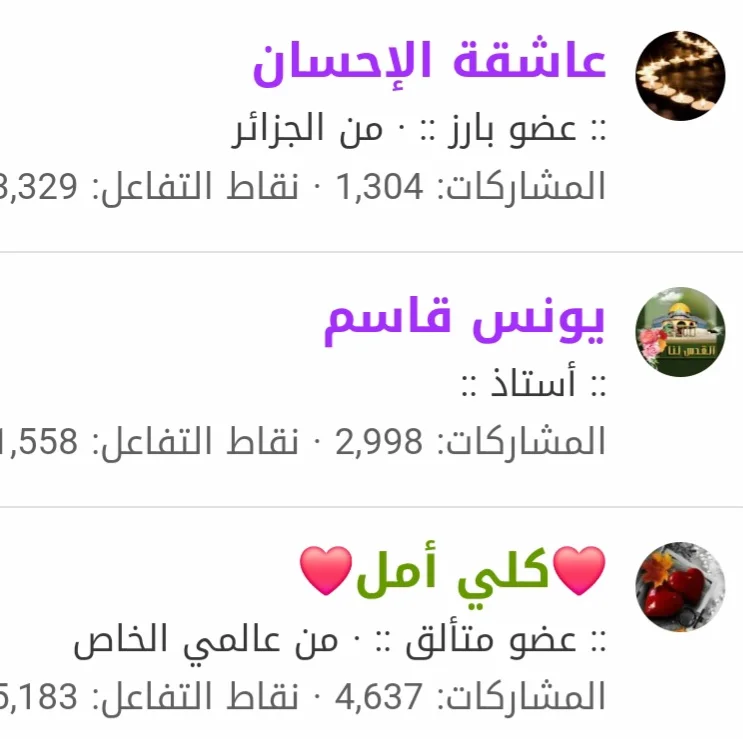The image size is (743, 739).
Task: Tap the avatar of كلي أمل
Action: tap(680, 587)
